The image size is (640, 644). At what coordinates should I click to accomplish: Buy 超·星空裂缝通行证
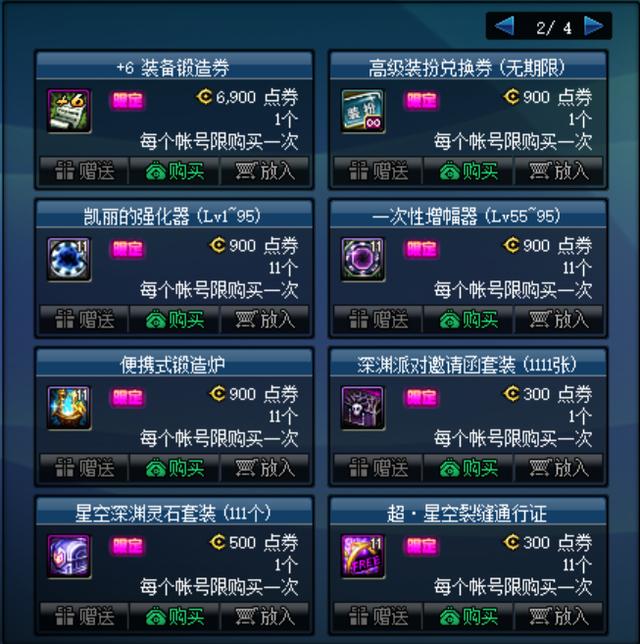click(x=468, y=615)
